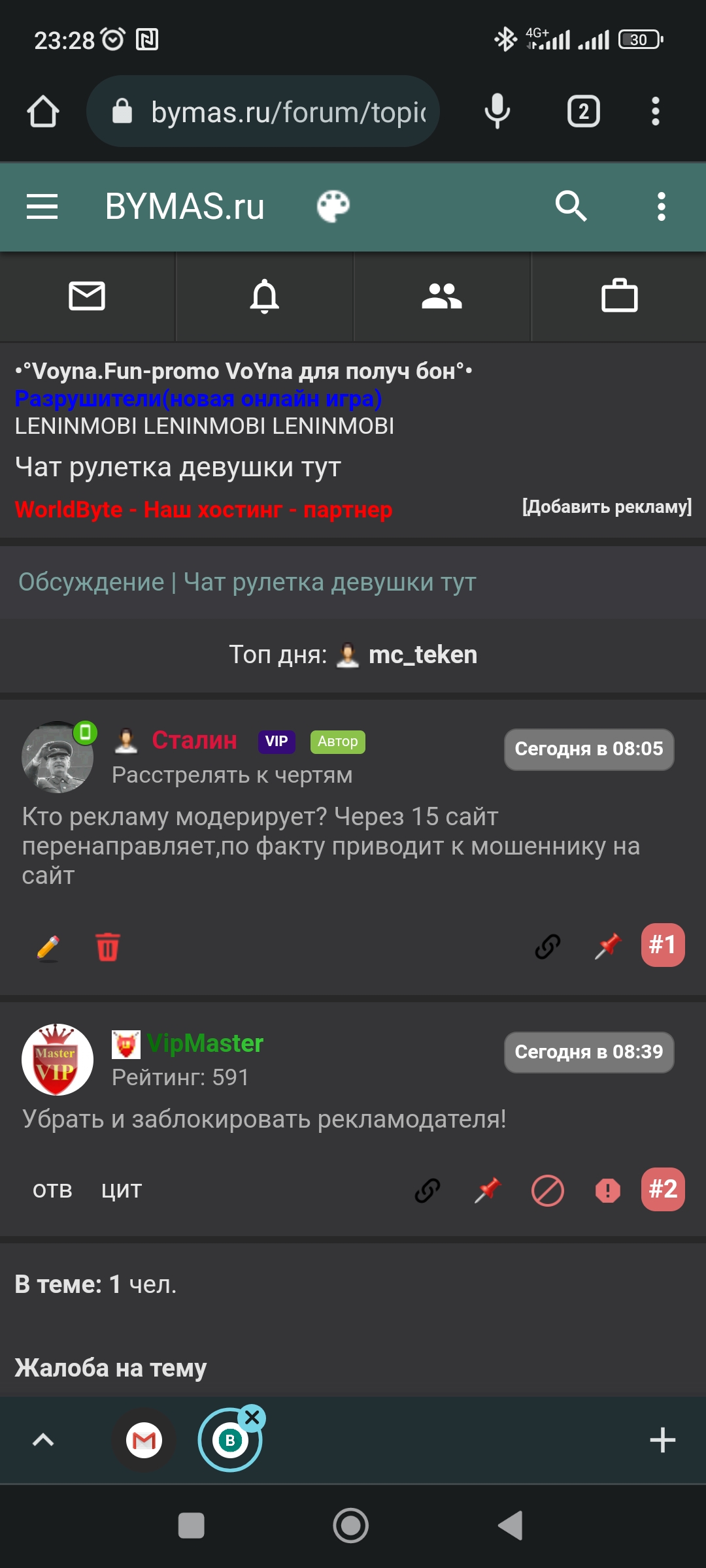Open Жалоба на тему
706x1568 pixels.
coord(110,1367)
